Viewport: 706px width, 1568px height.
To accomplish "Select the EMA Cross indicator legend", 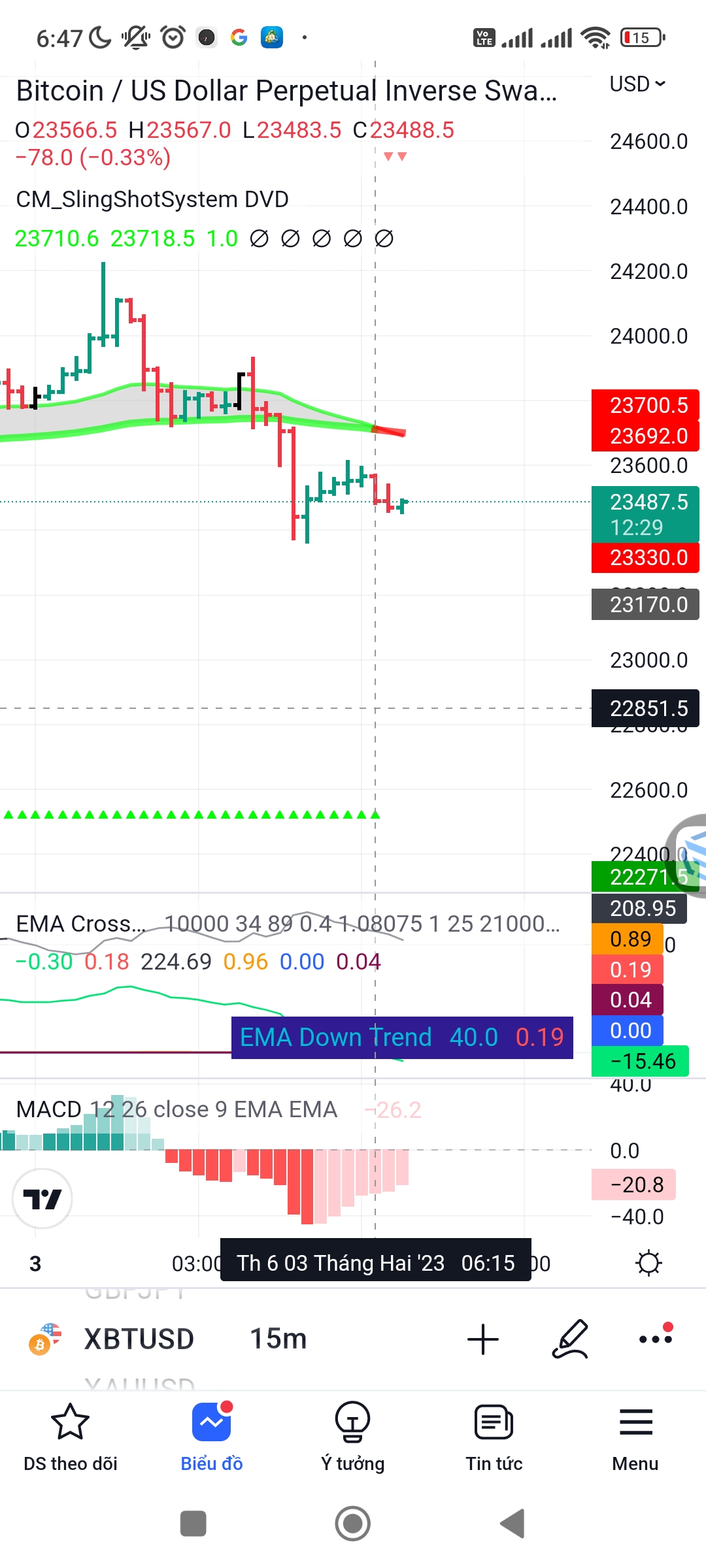I will tap(80, 924).
